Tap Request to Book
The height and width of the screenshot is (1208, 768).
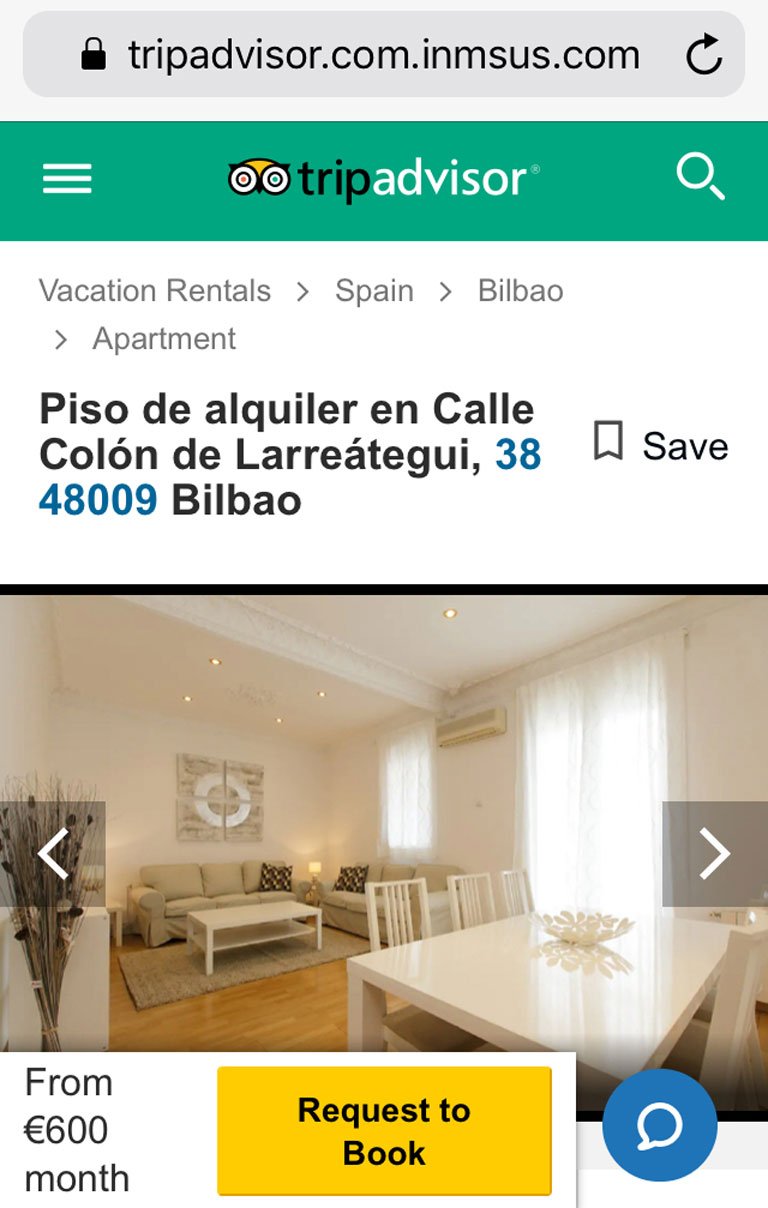coord(384,1131)
